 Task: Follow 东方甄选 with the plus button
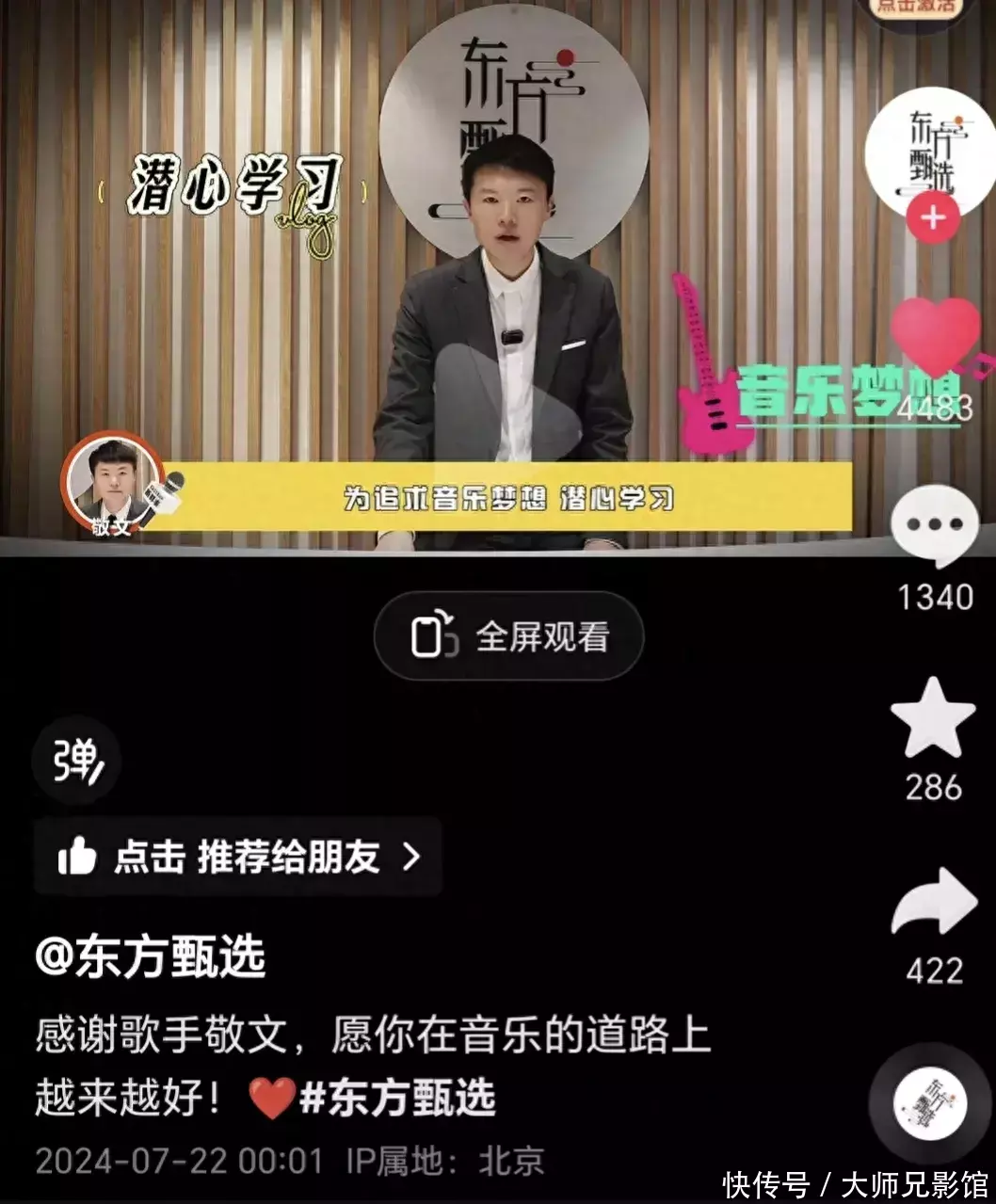point(932,218)
